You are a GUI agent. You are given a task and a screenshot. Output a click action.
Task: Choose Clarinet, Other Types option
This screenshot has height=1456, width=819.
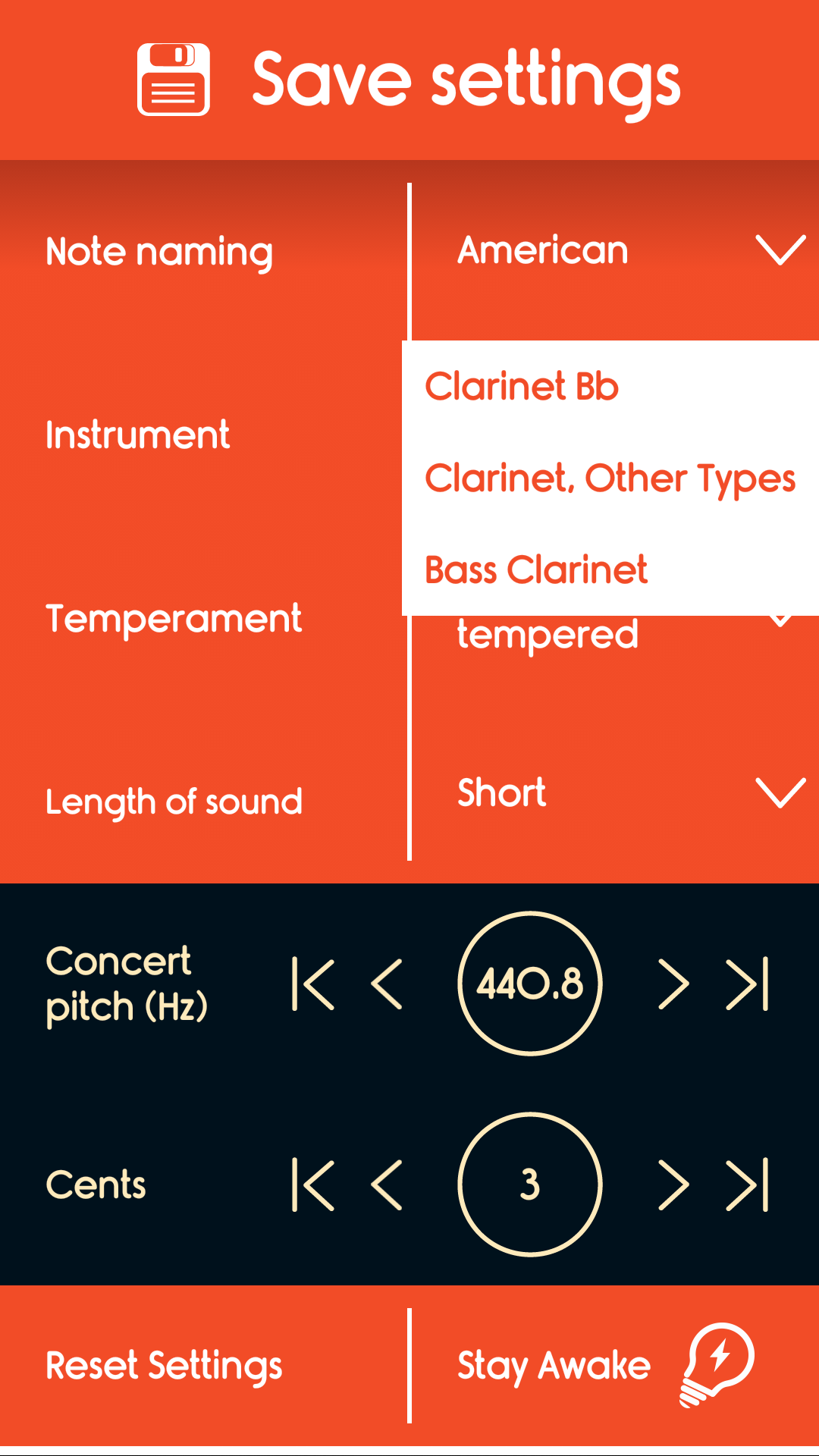pos(610,479)
